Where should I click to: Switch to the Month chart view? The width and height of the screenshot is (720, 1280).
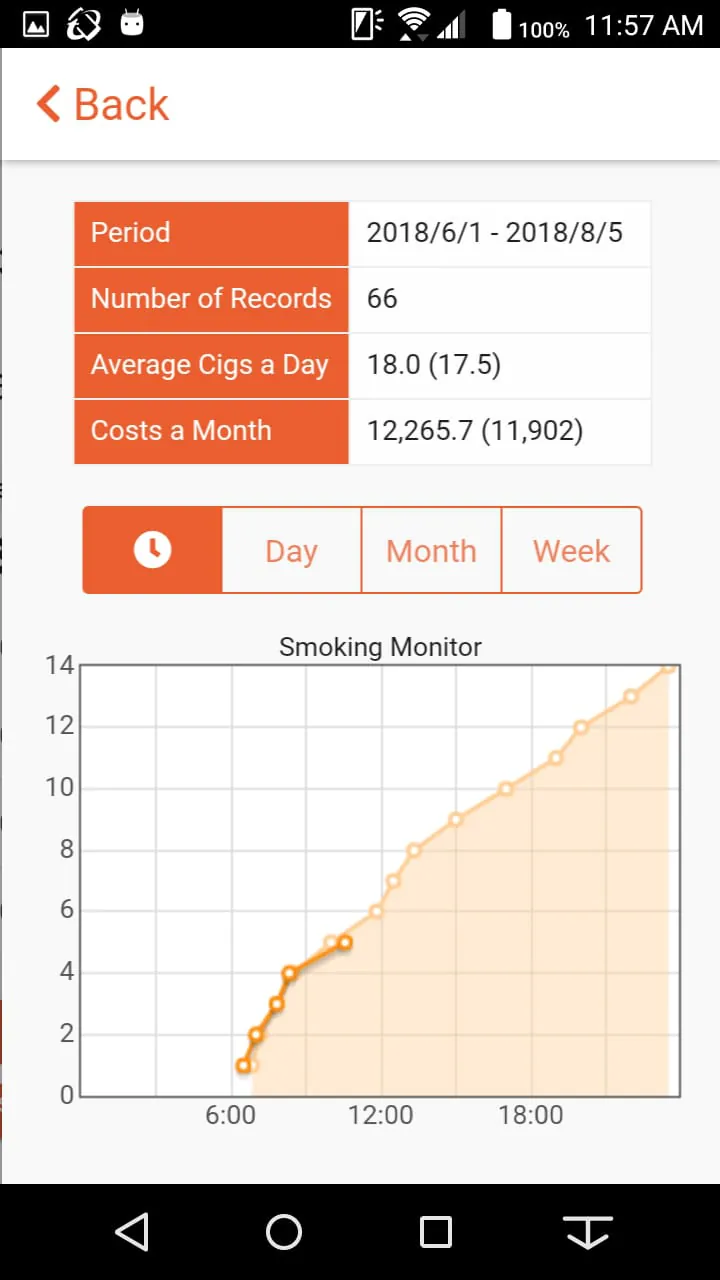point(431,550)
